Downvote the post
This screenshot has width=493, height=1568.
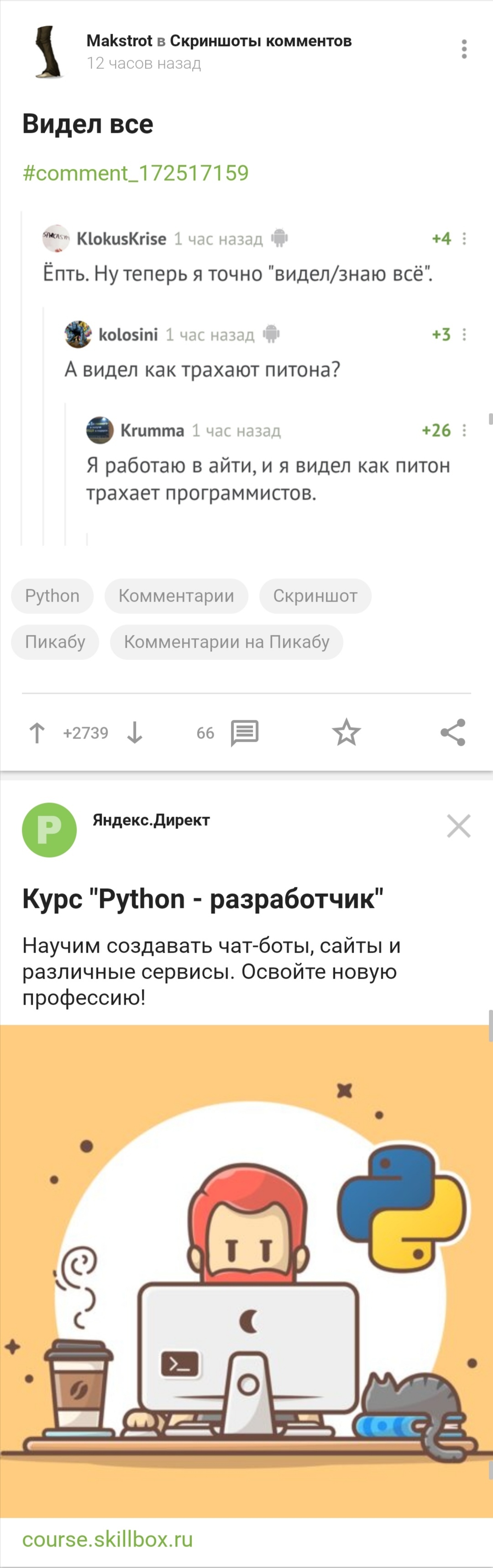click(x=135, y=733)
